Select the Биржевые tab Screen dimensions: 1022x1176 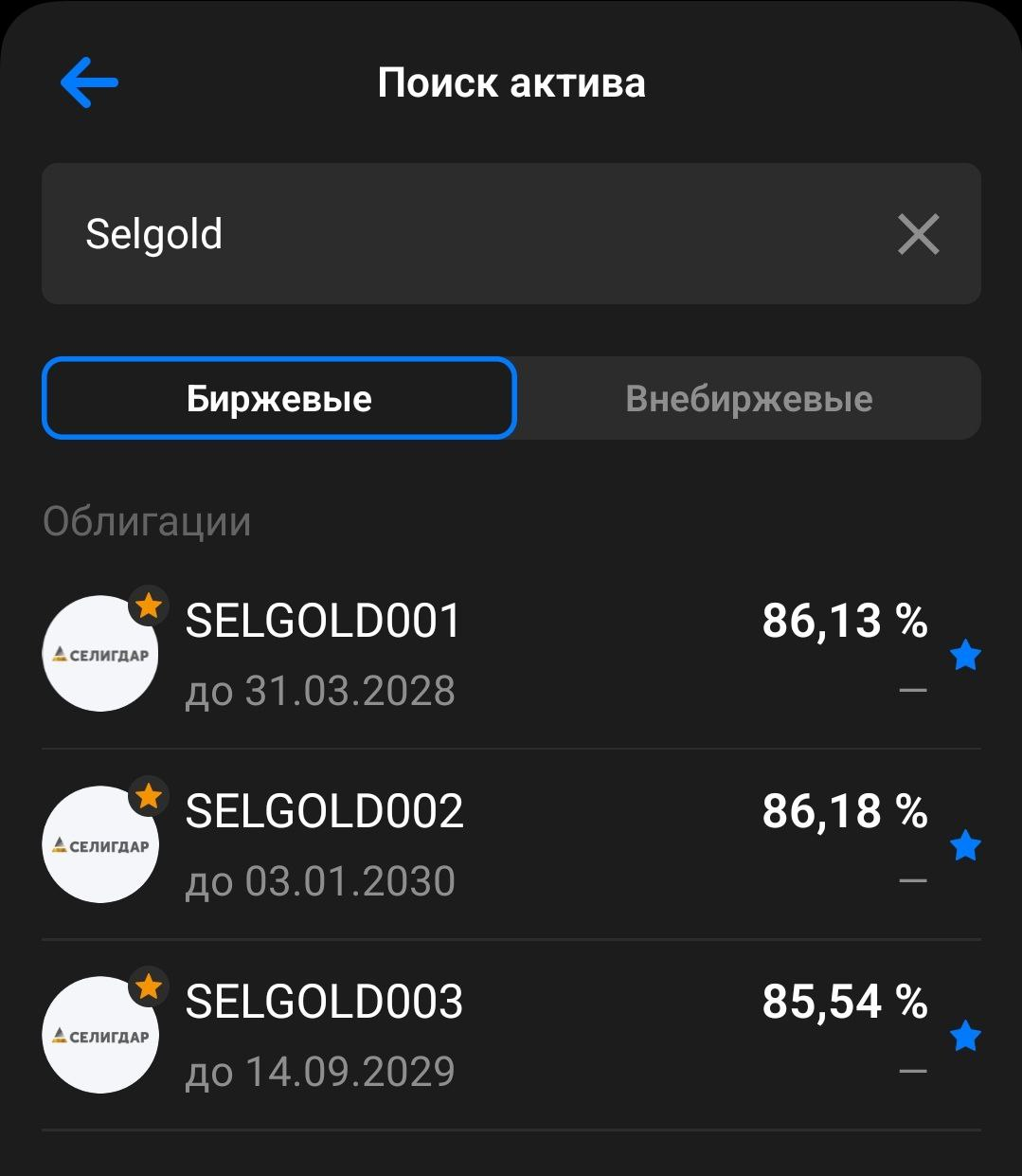(x=279, y=398)
